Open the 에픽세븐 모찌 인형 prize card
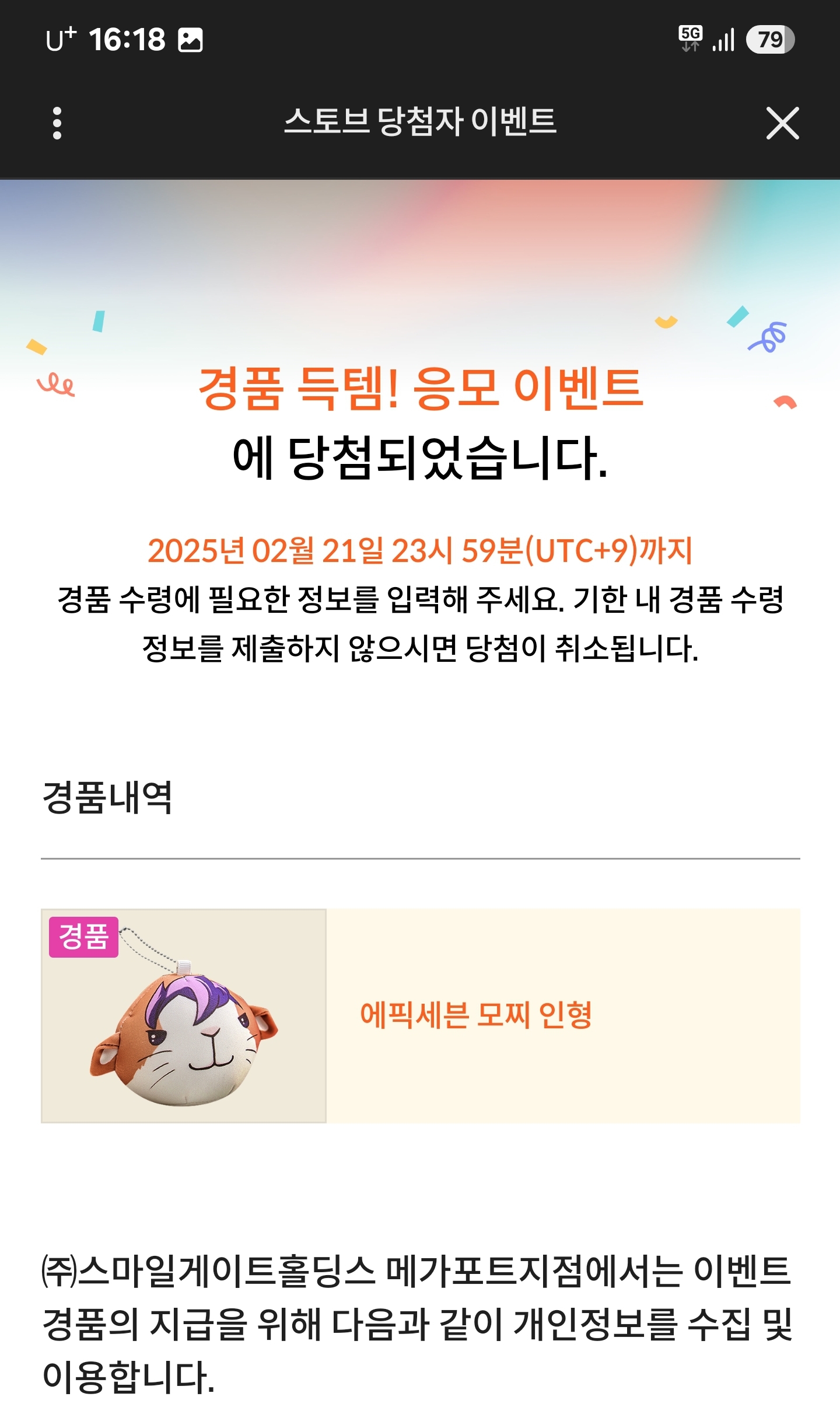Image resolution: width=840 pixels, height=1428 pixels. pos(420,1015)
